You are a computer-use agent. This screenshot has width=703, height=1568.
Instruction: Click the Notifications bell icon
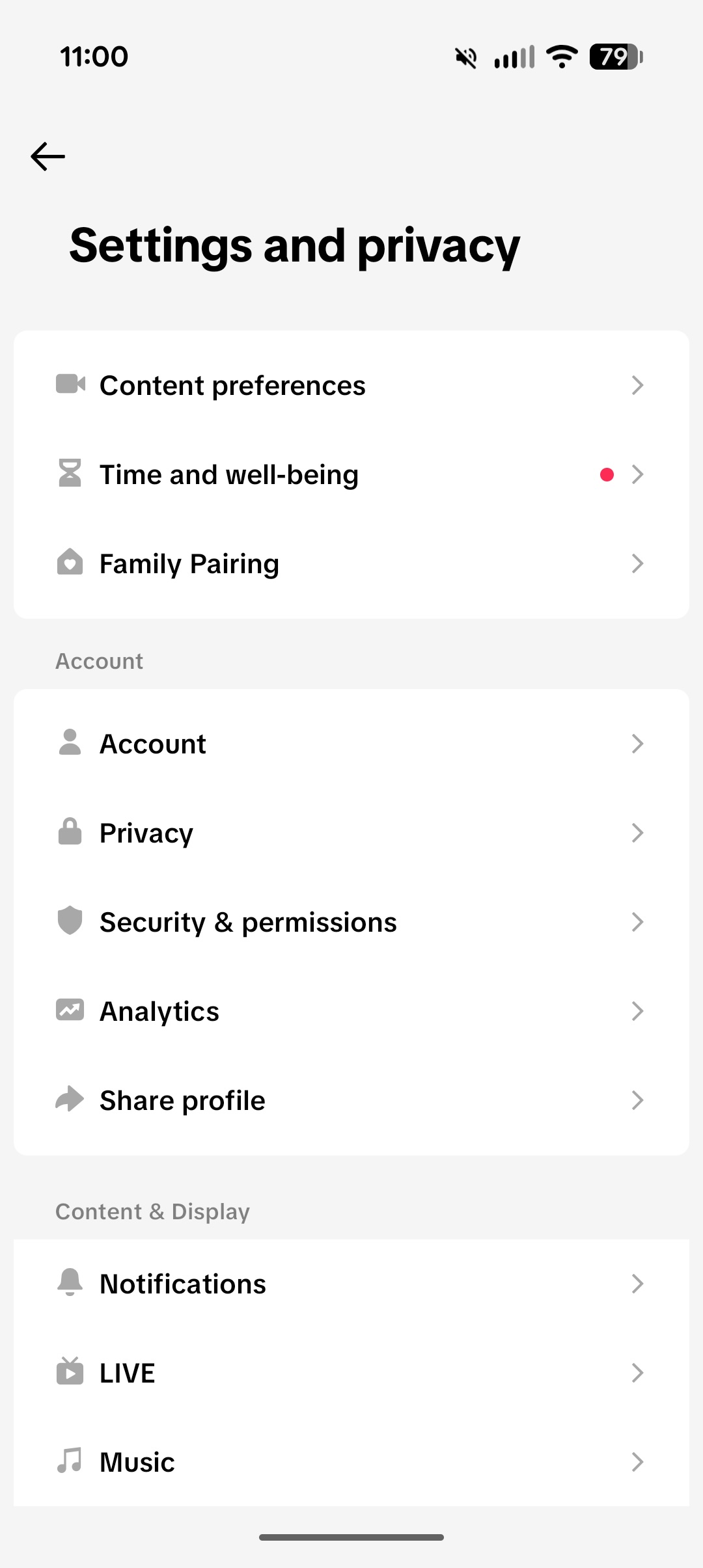[70, 1283]
